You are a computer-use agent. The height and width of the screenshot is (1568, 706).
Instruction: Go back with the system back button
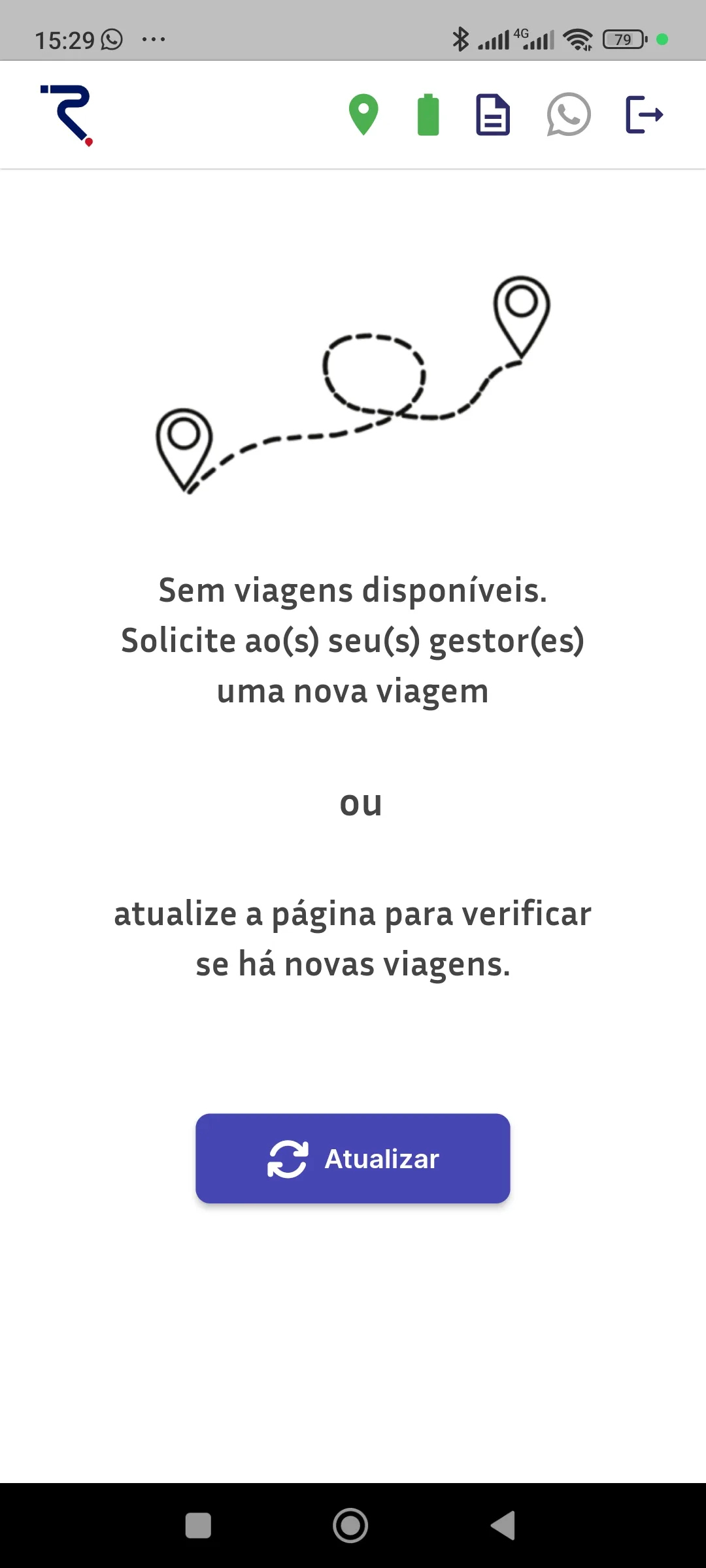[503, 1526]
